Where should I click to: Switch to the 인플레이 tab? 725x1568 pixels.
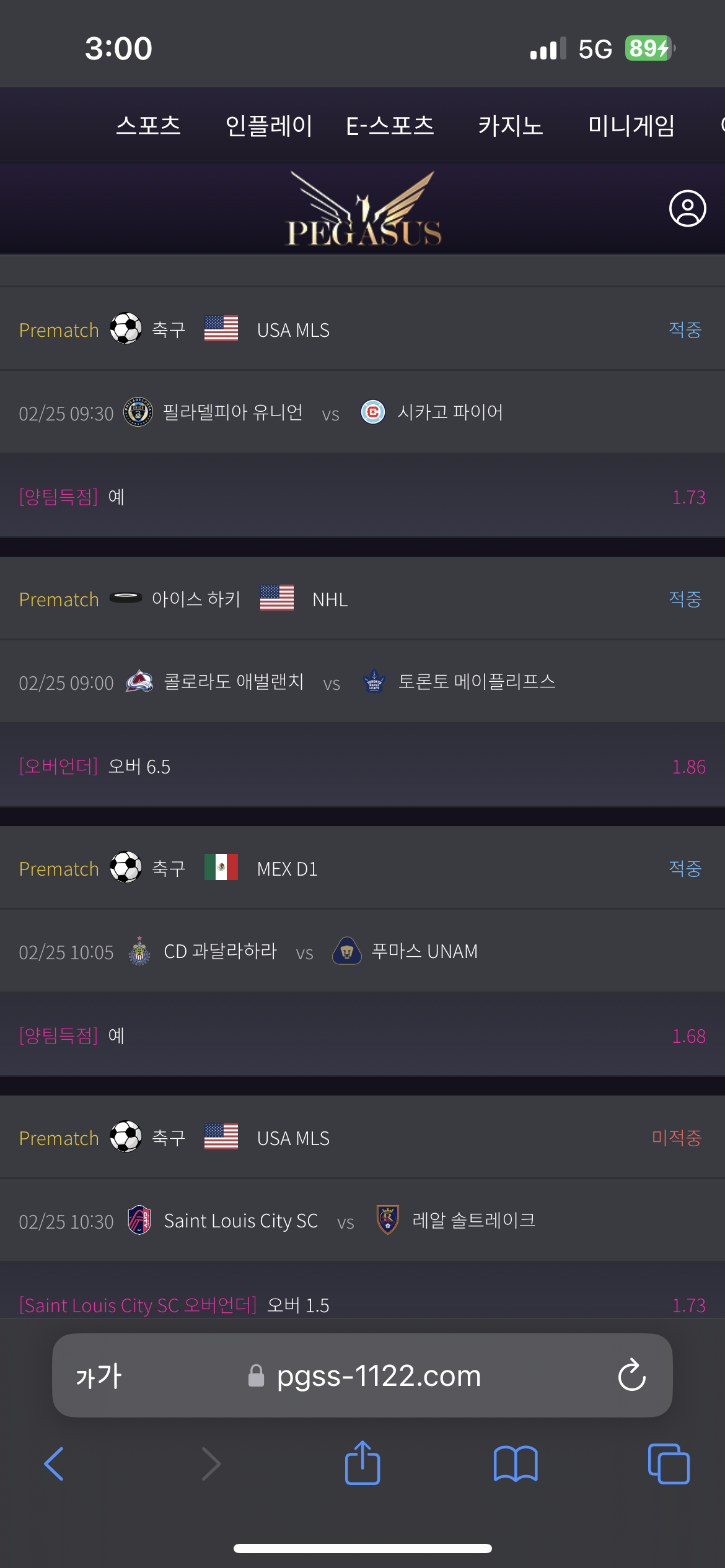(x=268, y=126)
